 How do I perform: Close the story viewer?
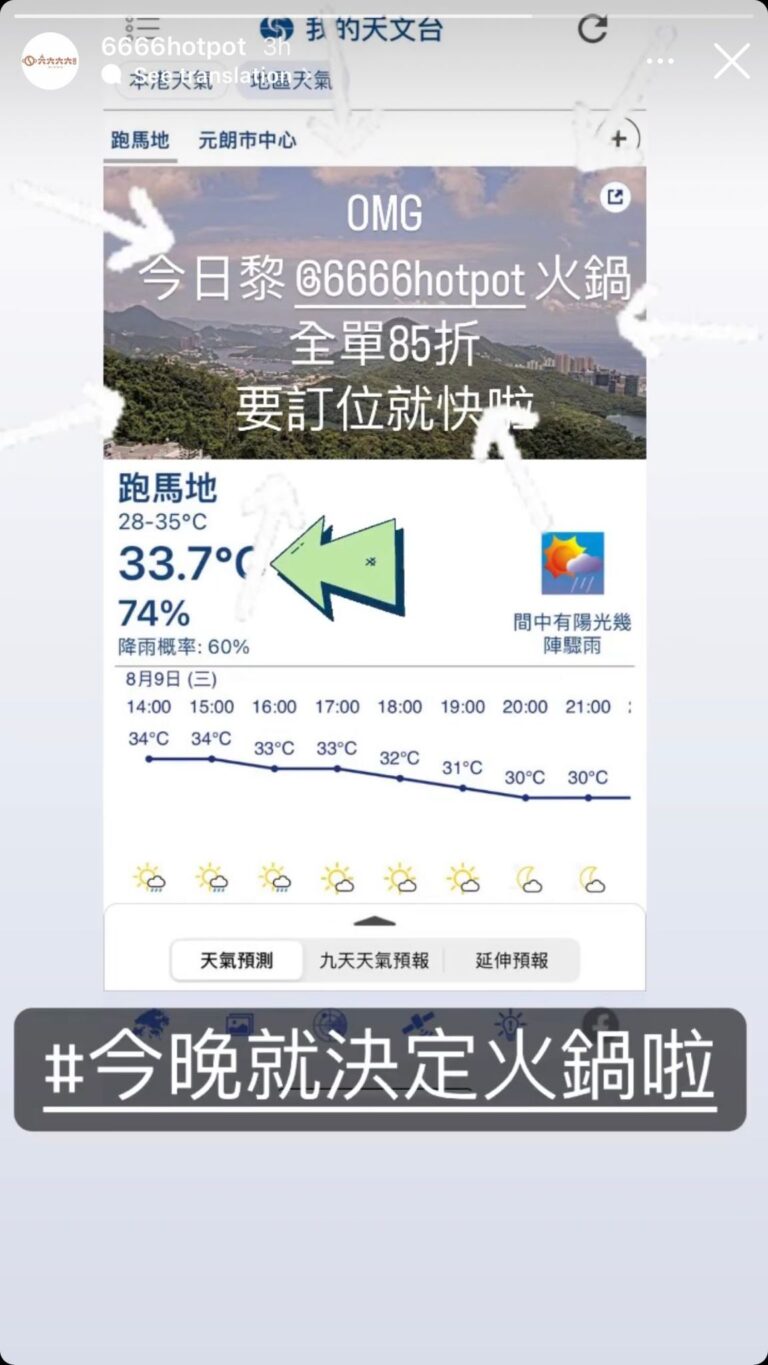pyautogui.click(x=731, y=61)
